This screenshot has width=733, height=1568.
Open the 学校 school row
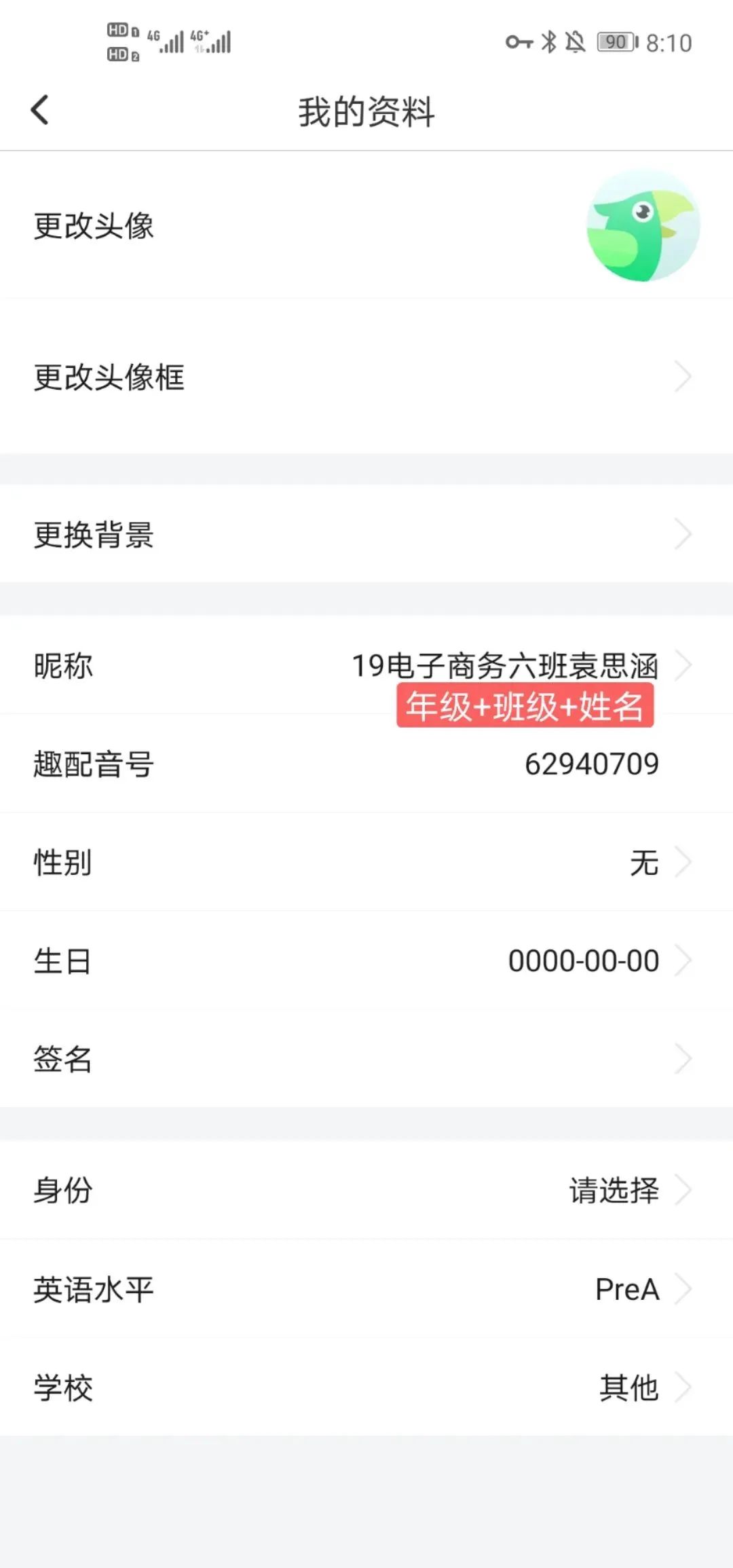(366, 1387)
